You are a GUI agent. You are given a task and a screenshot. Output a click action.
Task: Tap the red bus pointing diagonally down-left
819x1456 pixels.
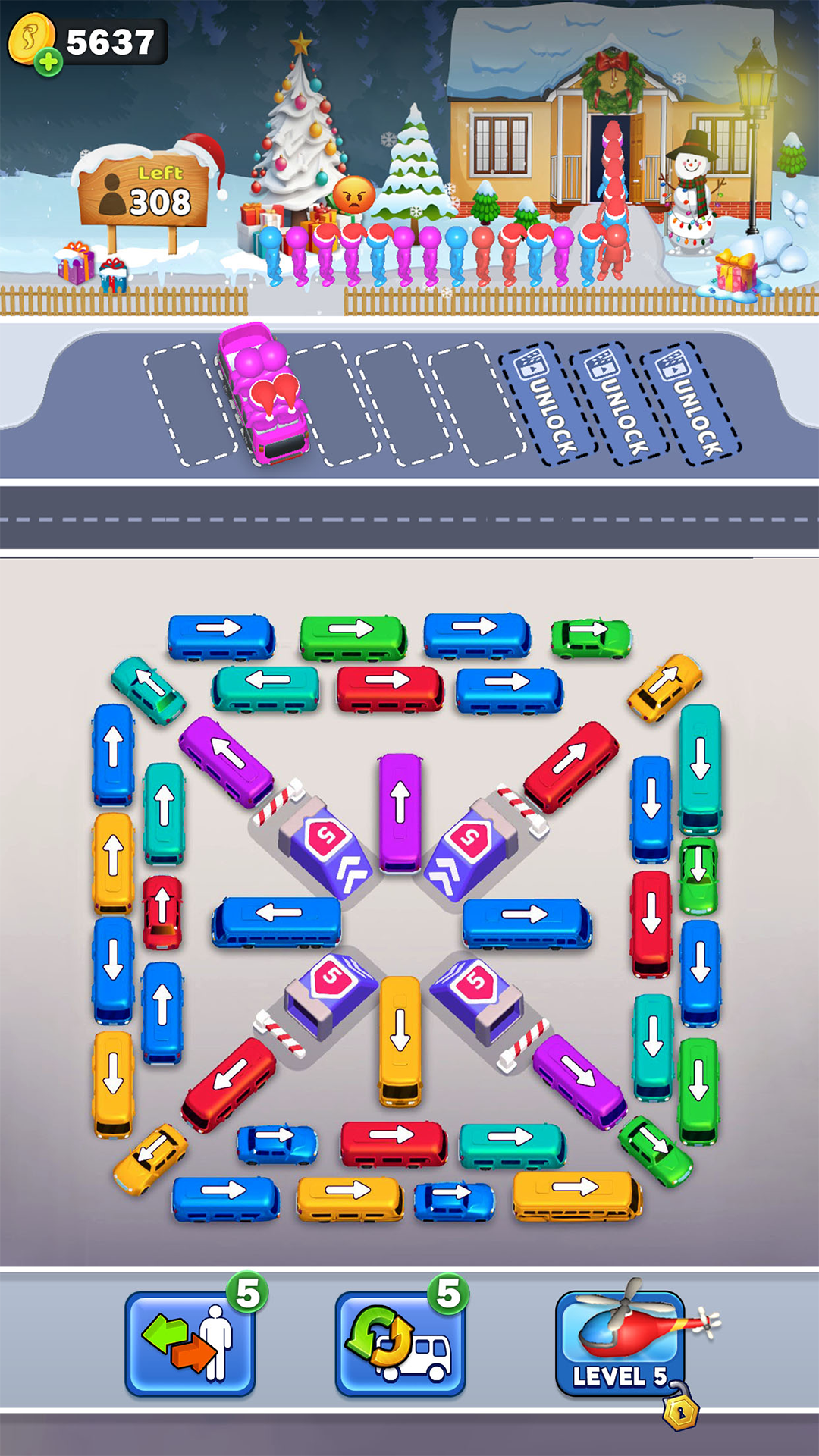[229, 1084]
